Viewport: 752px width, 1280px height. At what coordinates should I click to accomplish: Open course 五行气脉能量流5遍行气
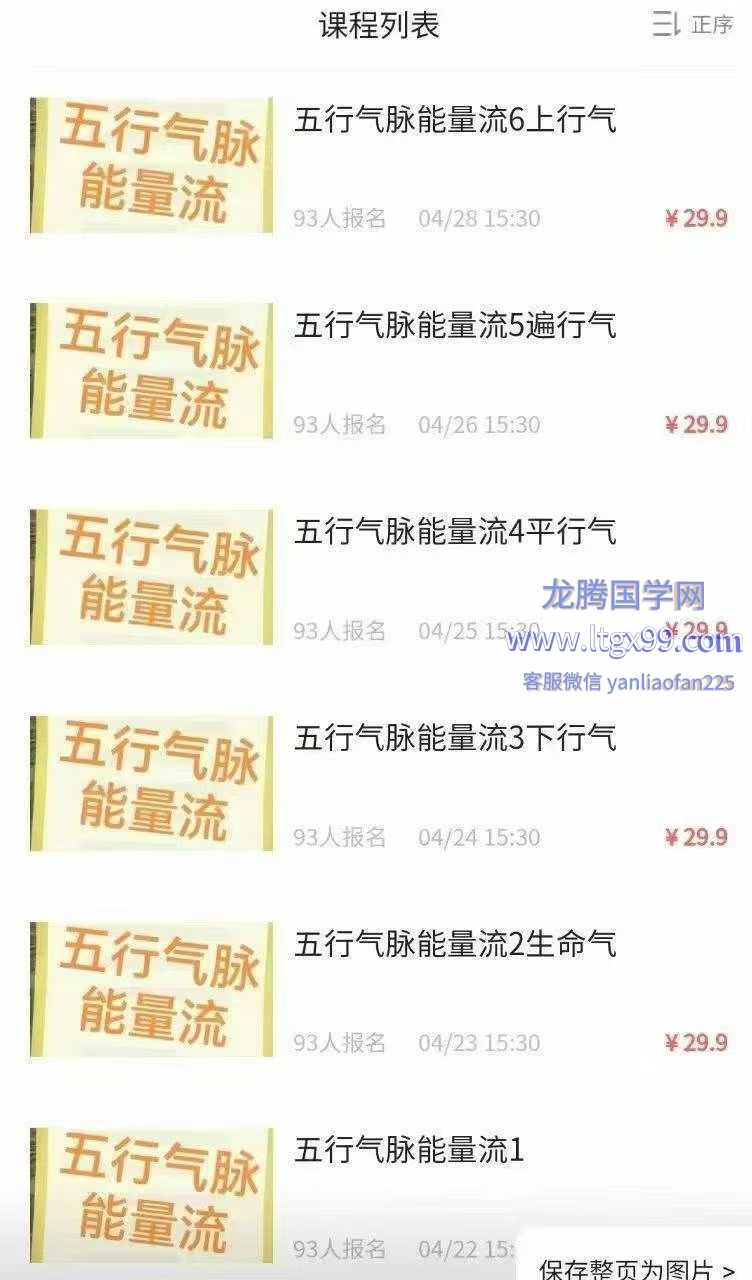(x=454, y=327)
